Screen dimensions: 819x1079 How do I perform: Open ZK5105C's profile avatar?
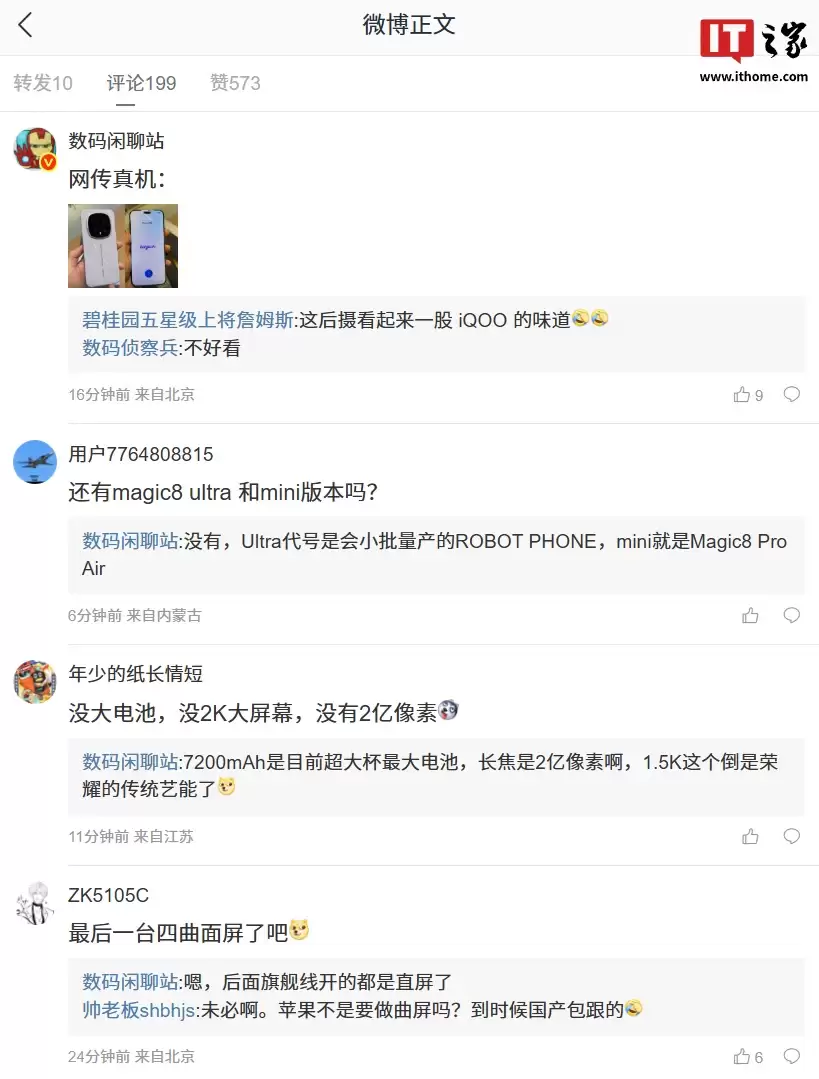35,903
